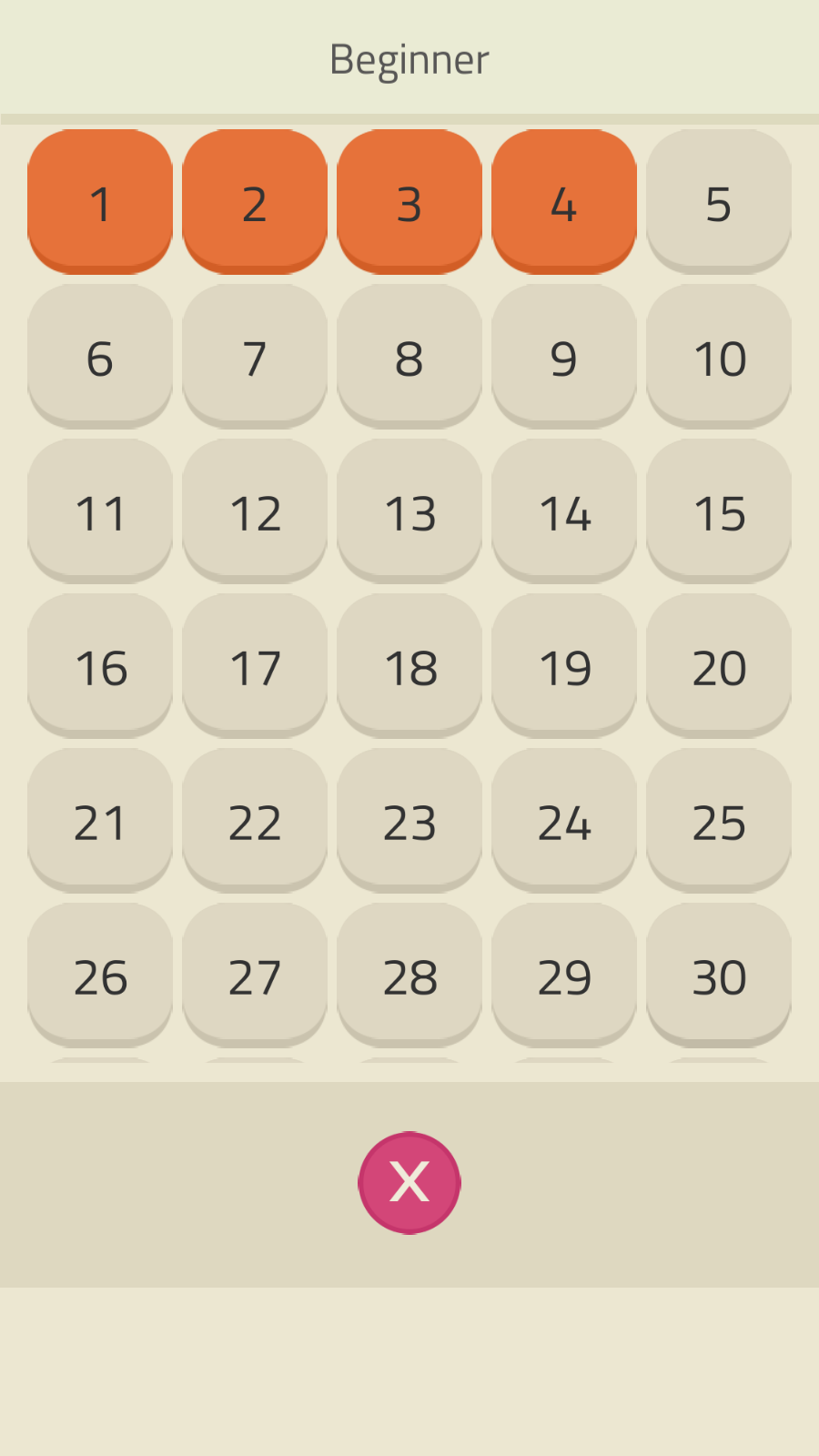Choose level 10 at the row end

[719, 358]
